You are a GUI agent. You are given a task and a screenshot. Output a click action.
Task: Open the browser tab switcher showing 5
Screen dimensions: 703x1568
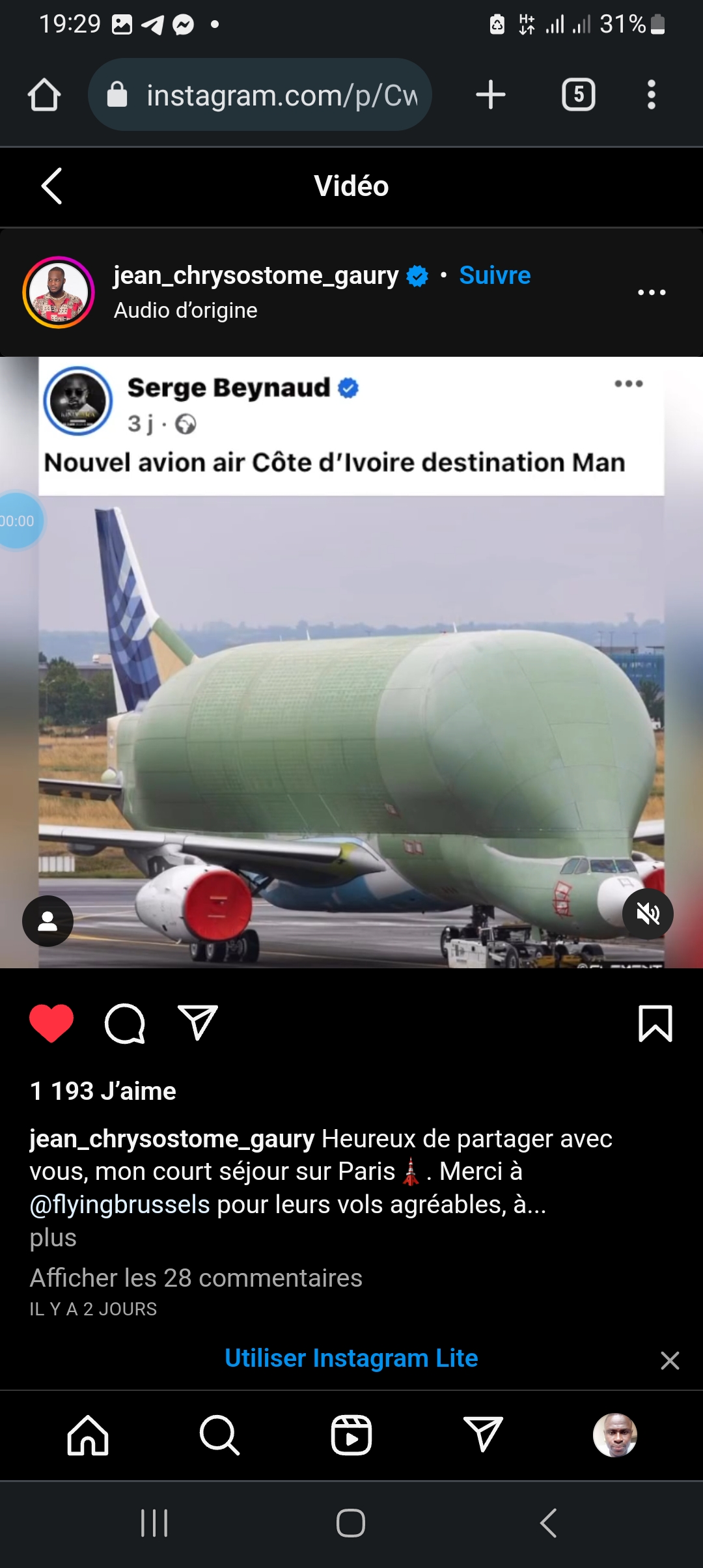(x=579, y=95)
